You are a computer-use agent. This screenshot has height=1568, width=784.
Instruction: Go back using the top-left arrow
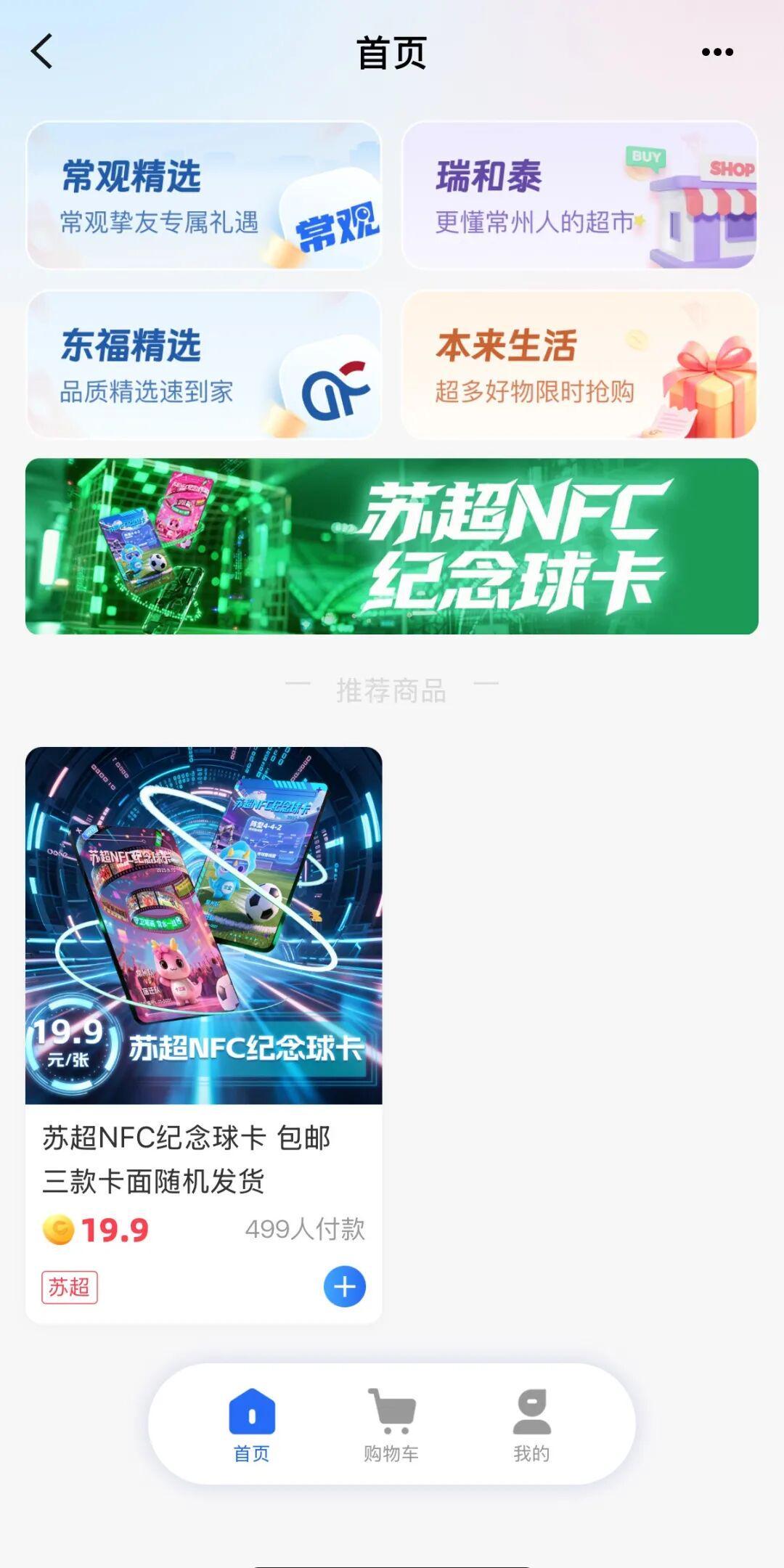click(x=42, y=52)
